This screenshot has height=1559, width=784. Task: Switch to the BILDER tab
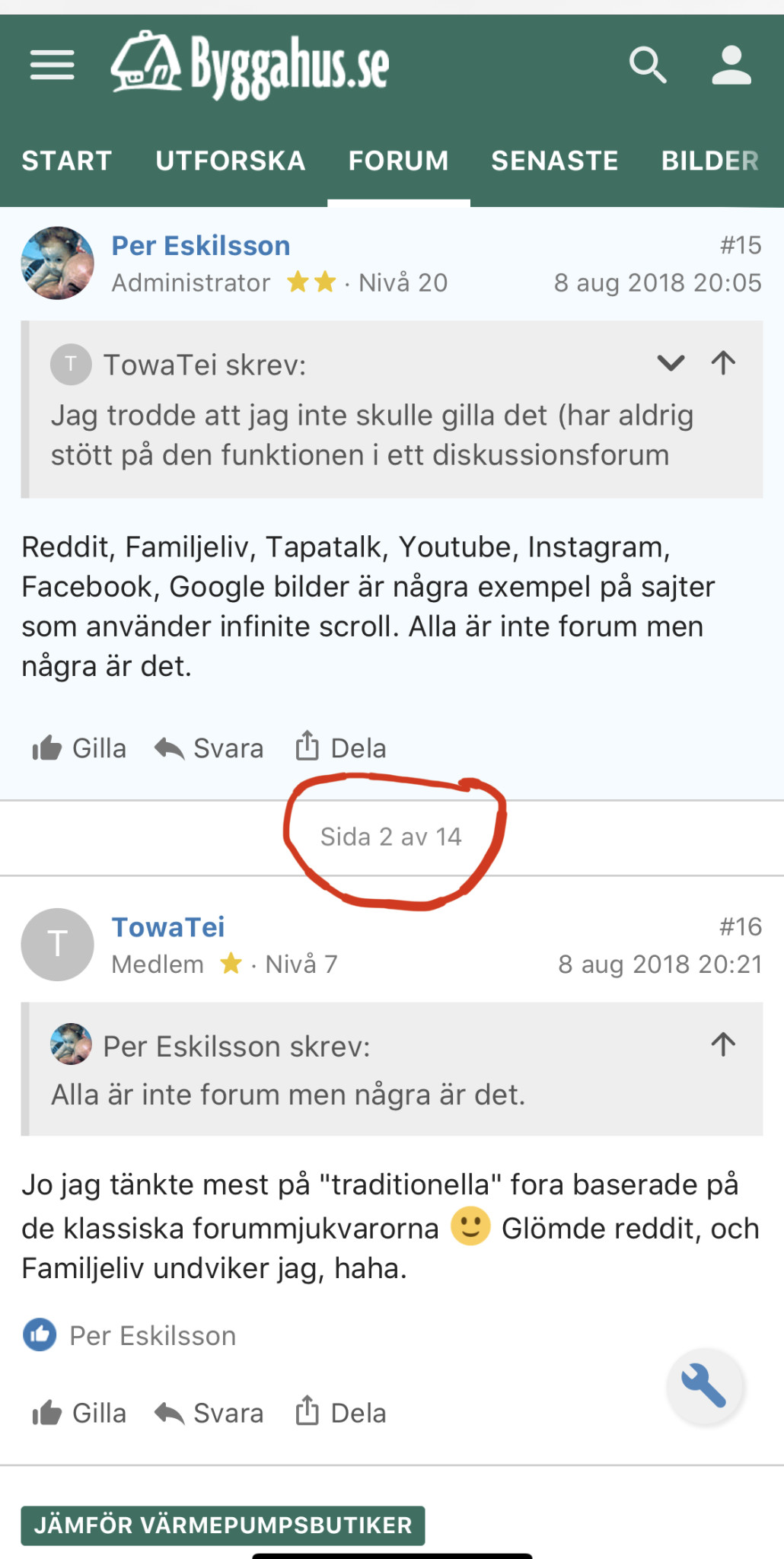709,161
